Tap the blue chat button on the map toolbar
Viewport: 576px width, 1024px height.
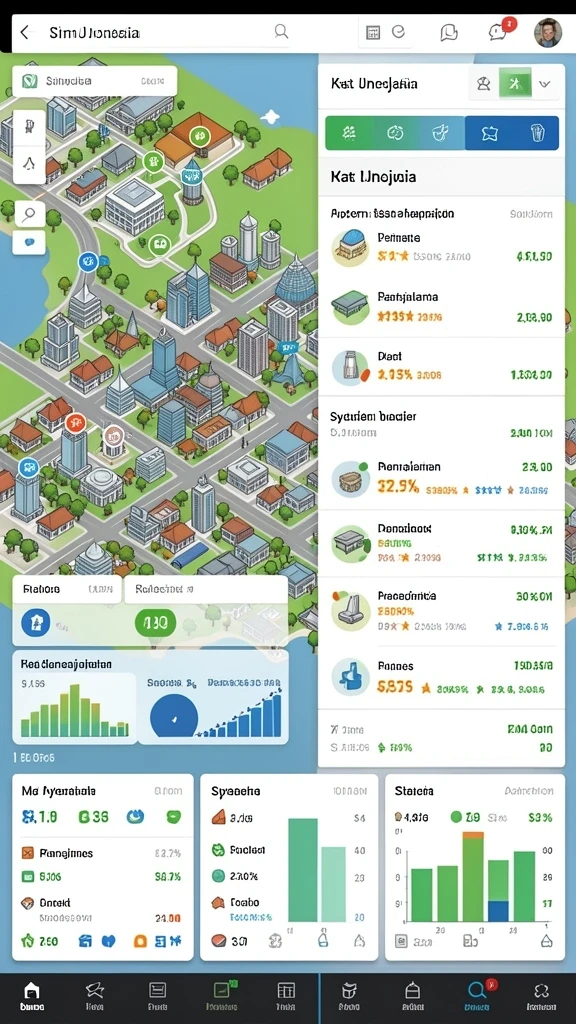29,242
